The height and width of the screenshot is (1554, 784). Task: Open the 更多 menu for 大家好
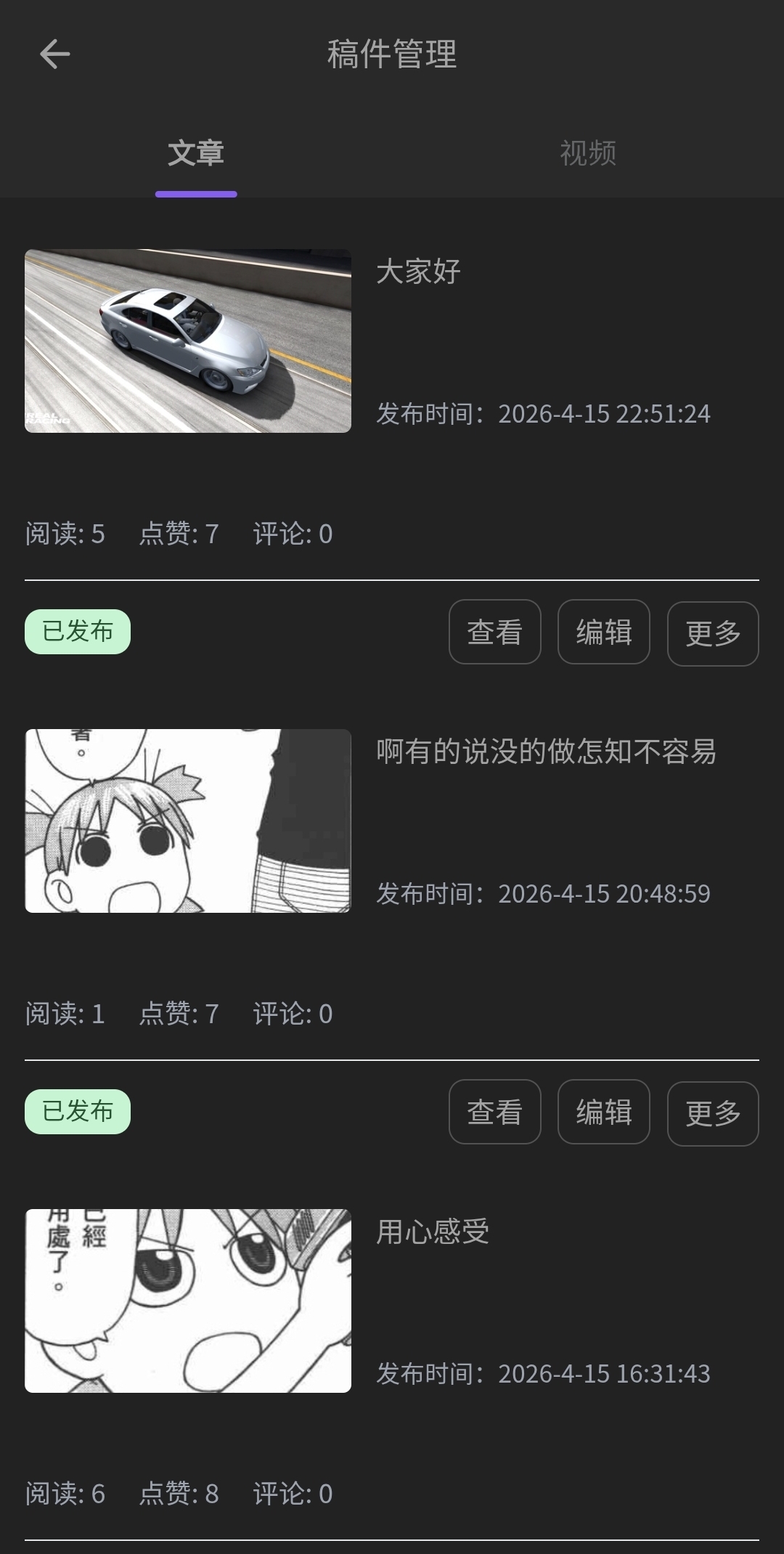[713, 632]
